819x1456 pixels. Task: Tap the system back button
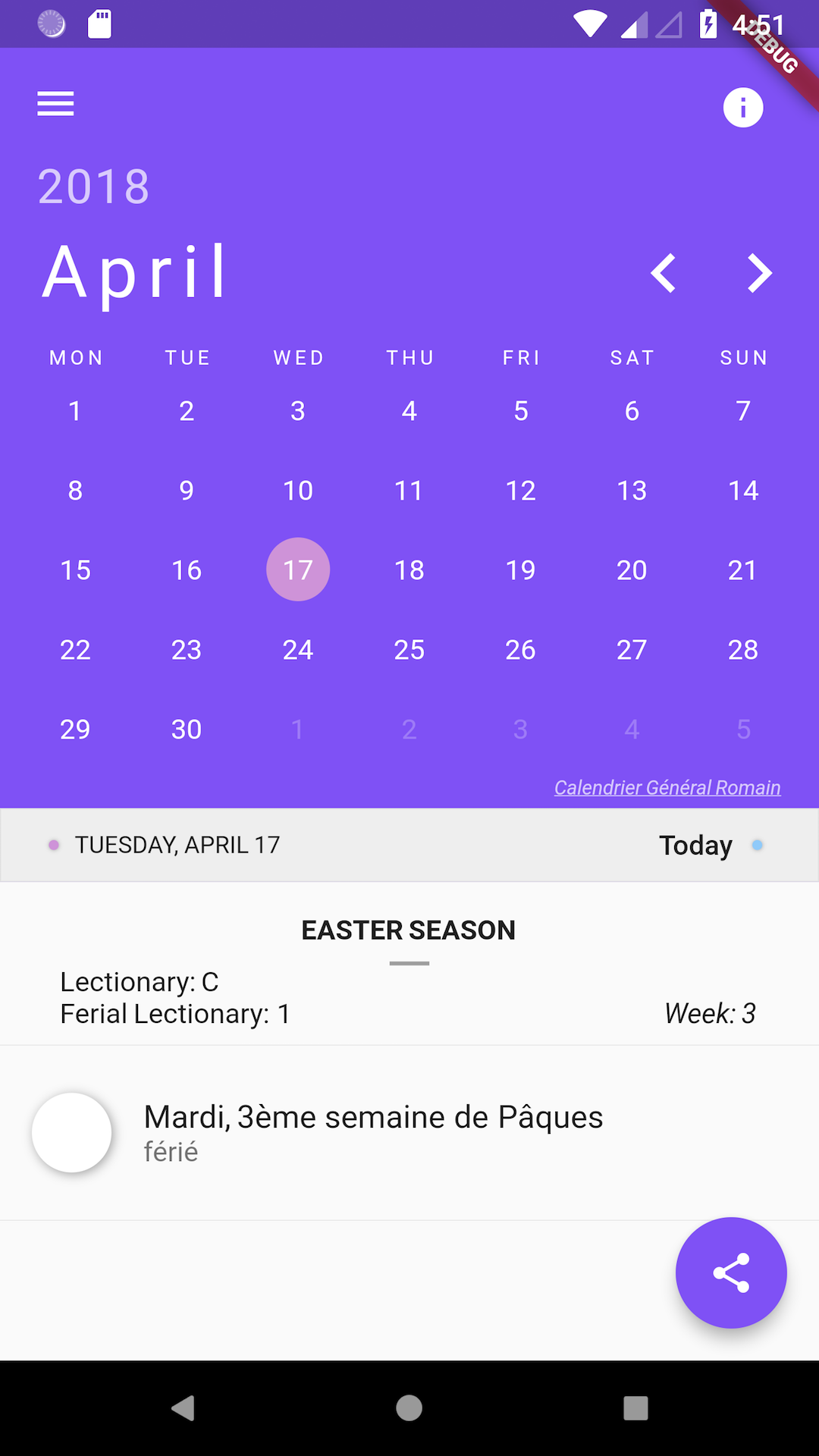pyautogui.click(x=183, y=1408)
